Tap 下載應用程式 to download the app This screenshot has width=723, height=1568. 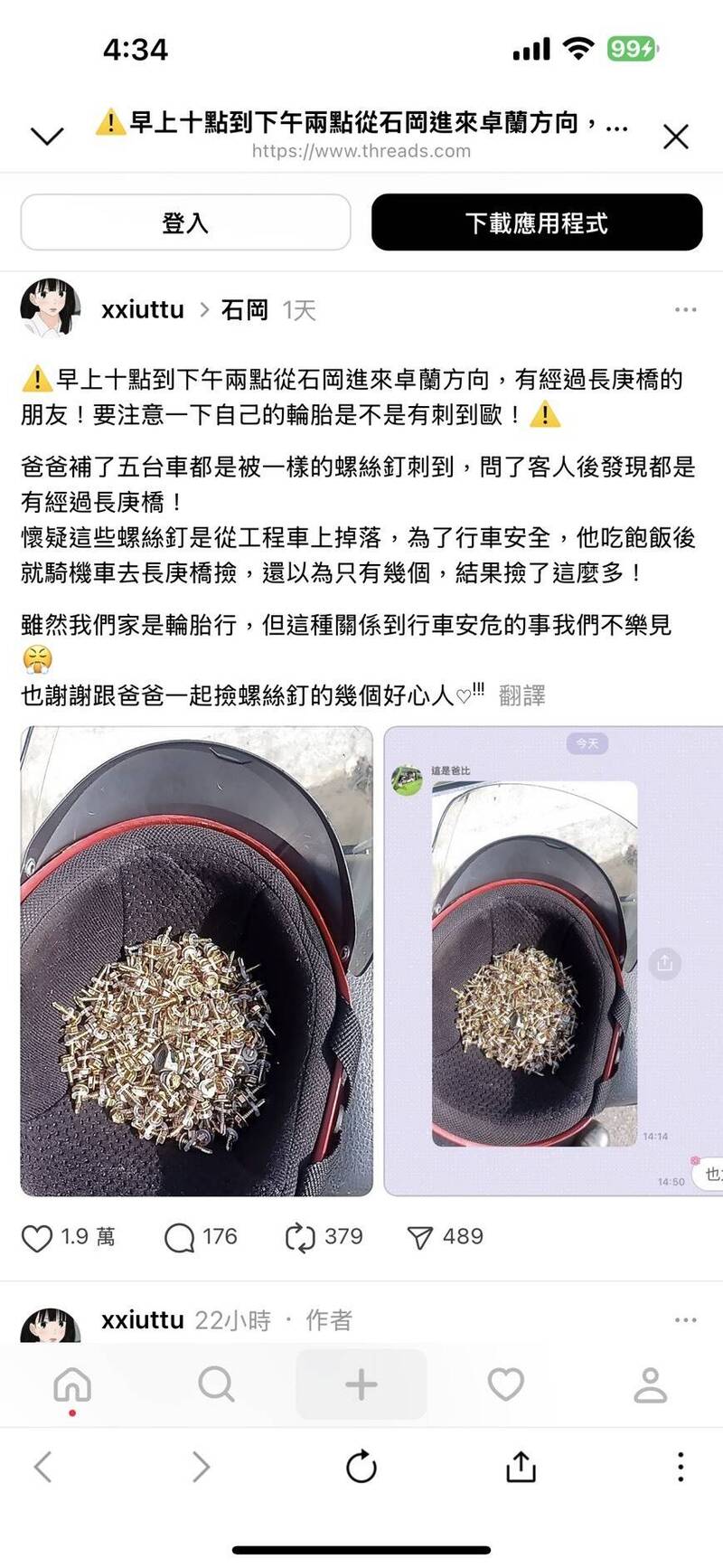tap(537, 222)
